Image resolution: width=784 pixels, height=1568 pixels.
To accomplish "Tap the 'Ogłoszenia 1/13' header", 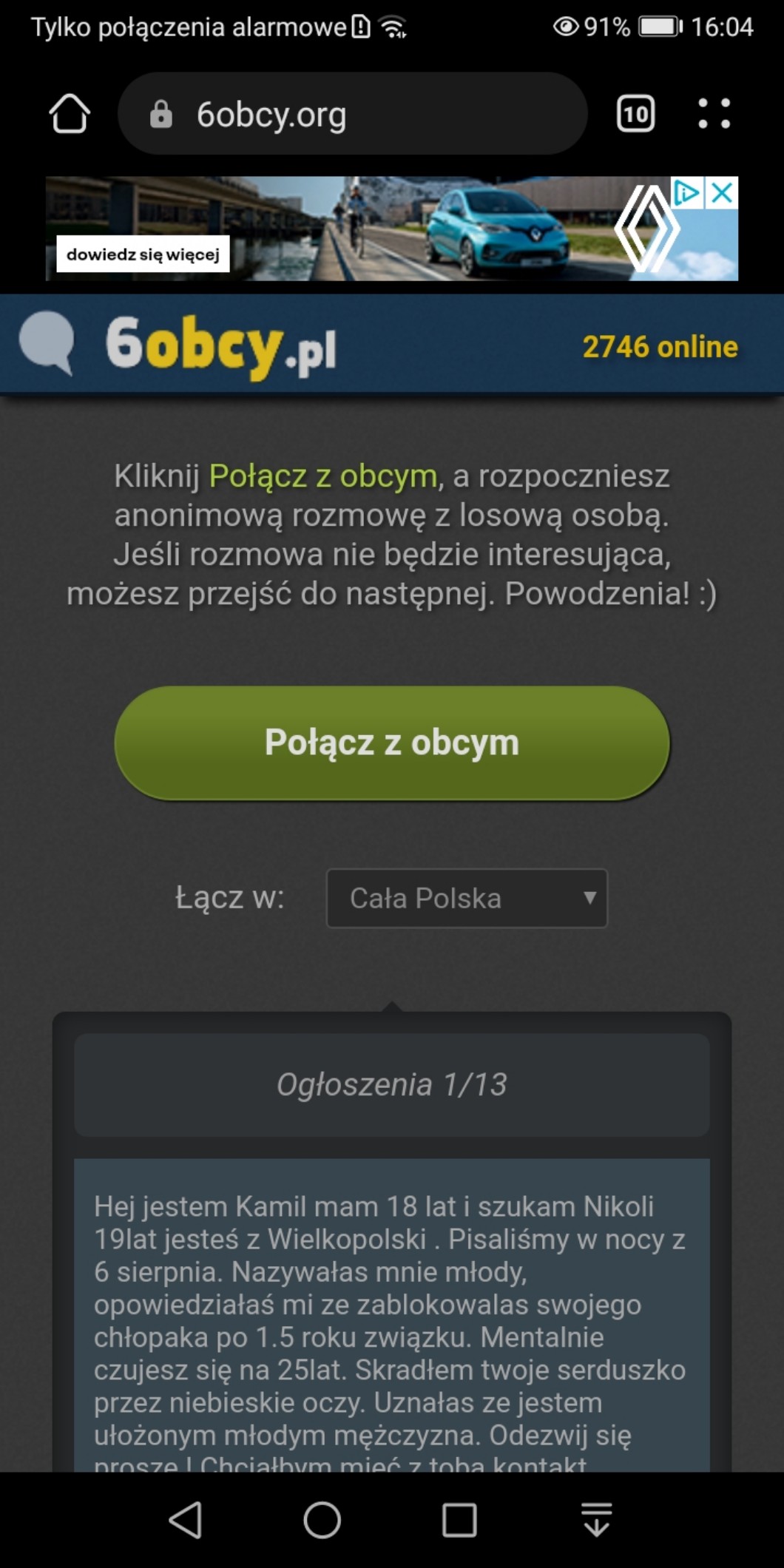I will (x=392, y=1084).
